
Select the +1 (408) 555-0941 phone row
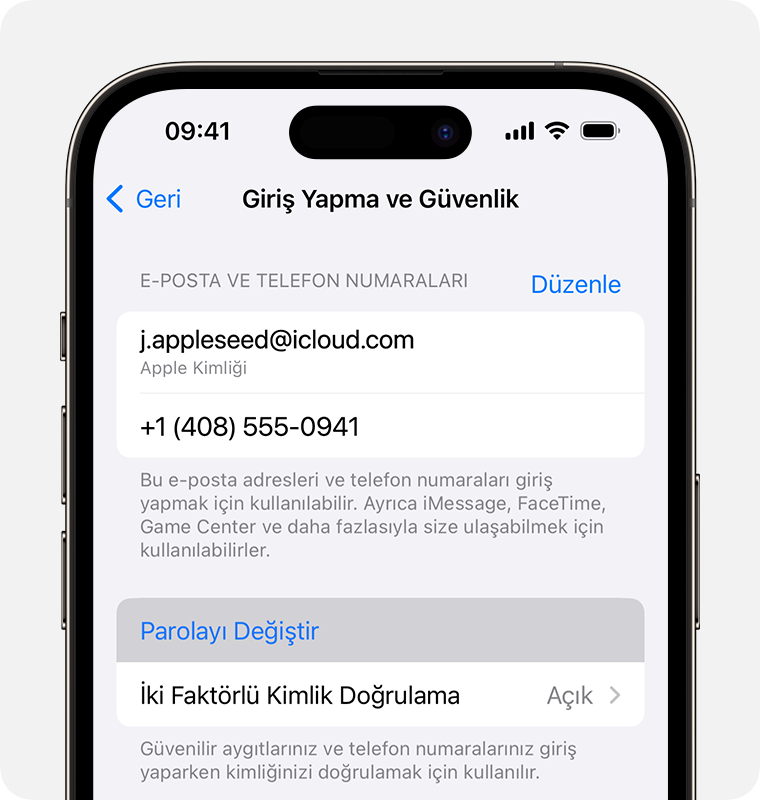point(380,427)
